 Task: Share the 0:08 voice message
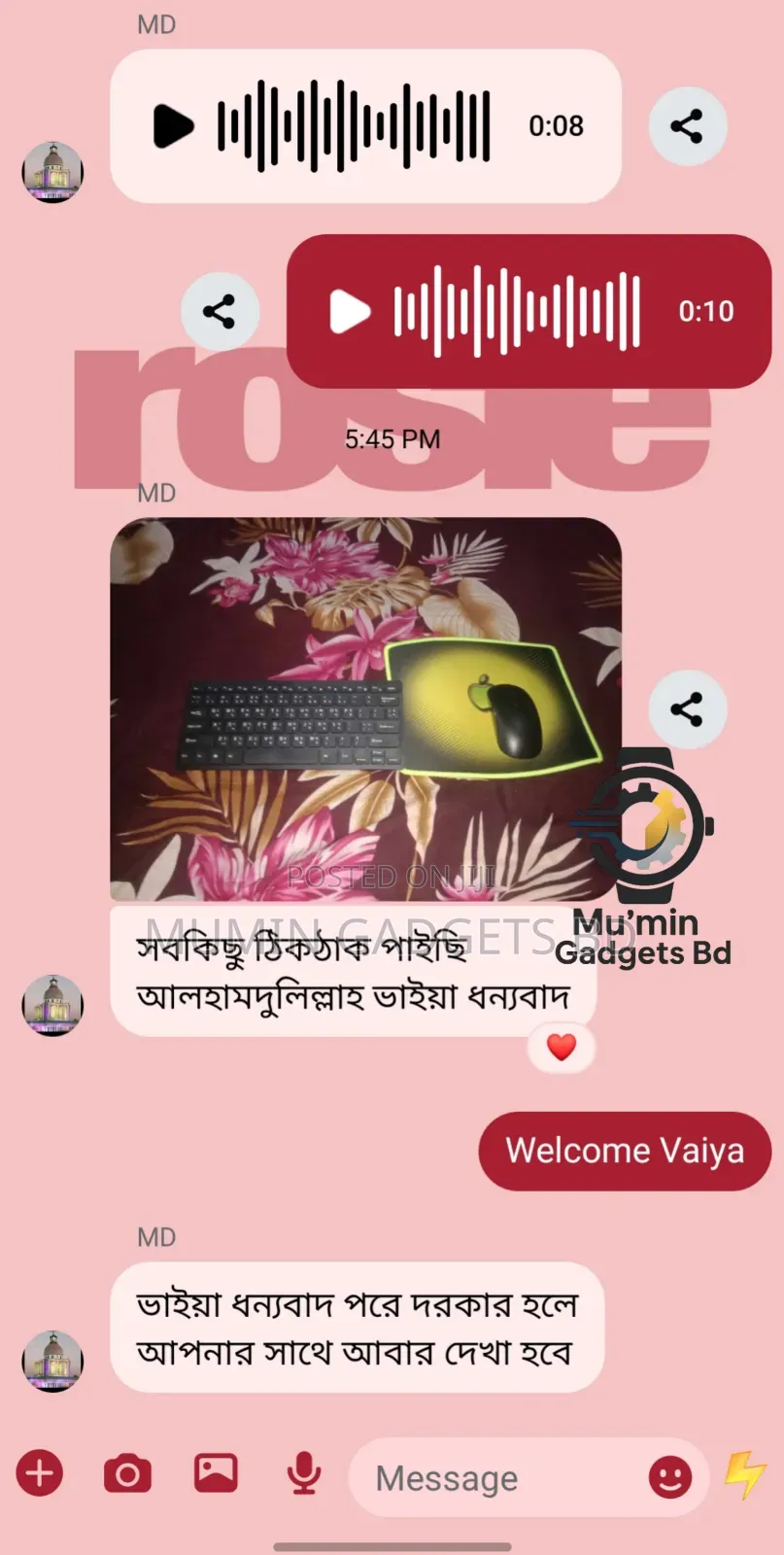click(687, 126)
